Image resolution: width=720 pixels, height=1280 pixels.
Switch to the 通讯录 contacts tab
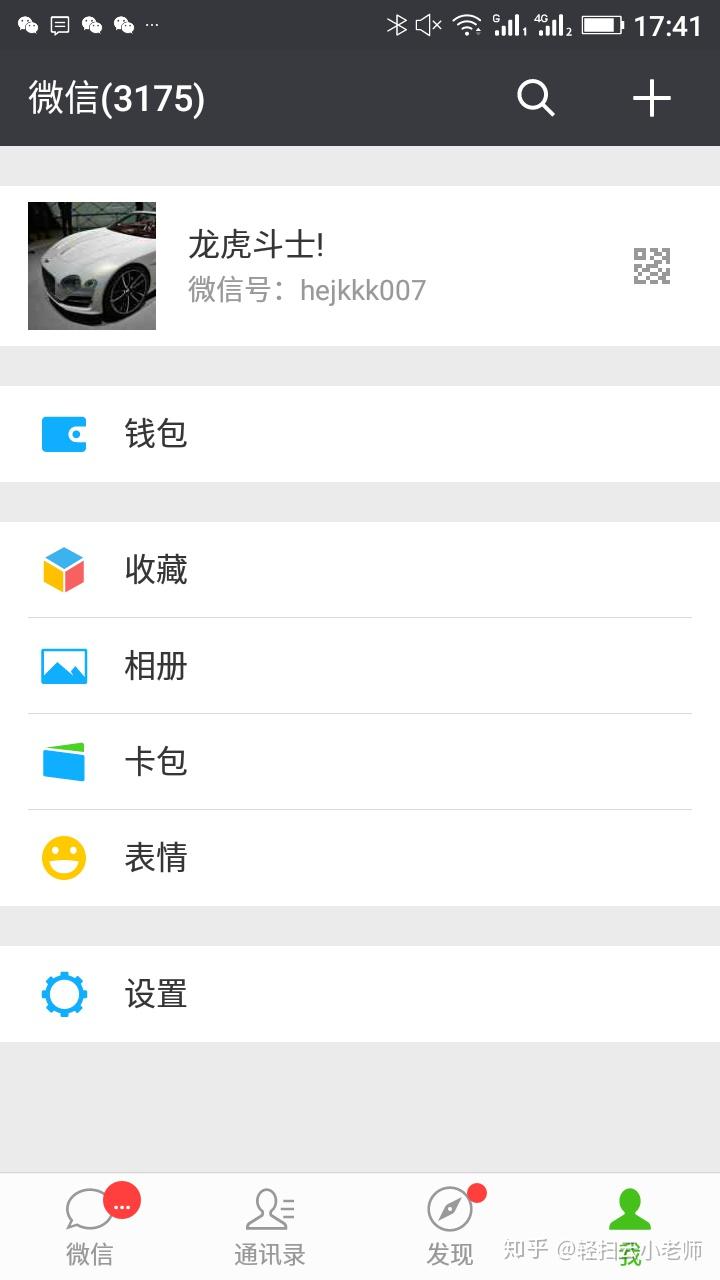(x=269, y=1225)
